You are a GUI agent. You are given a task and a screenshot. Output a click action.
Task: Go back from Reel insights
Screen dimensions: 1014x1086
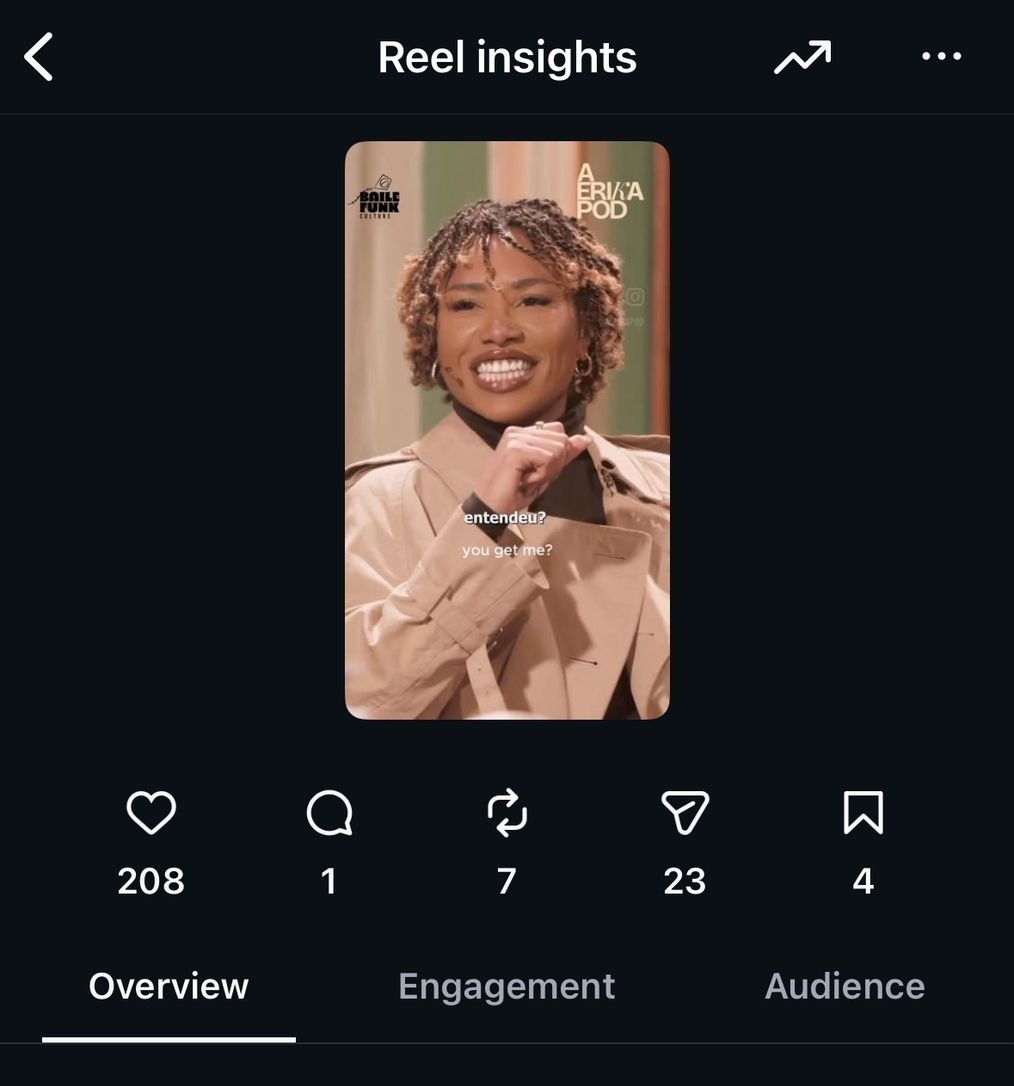pyautogui.click(x=38, y=57)
